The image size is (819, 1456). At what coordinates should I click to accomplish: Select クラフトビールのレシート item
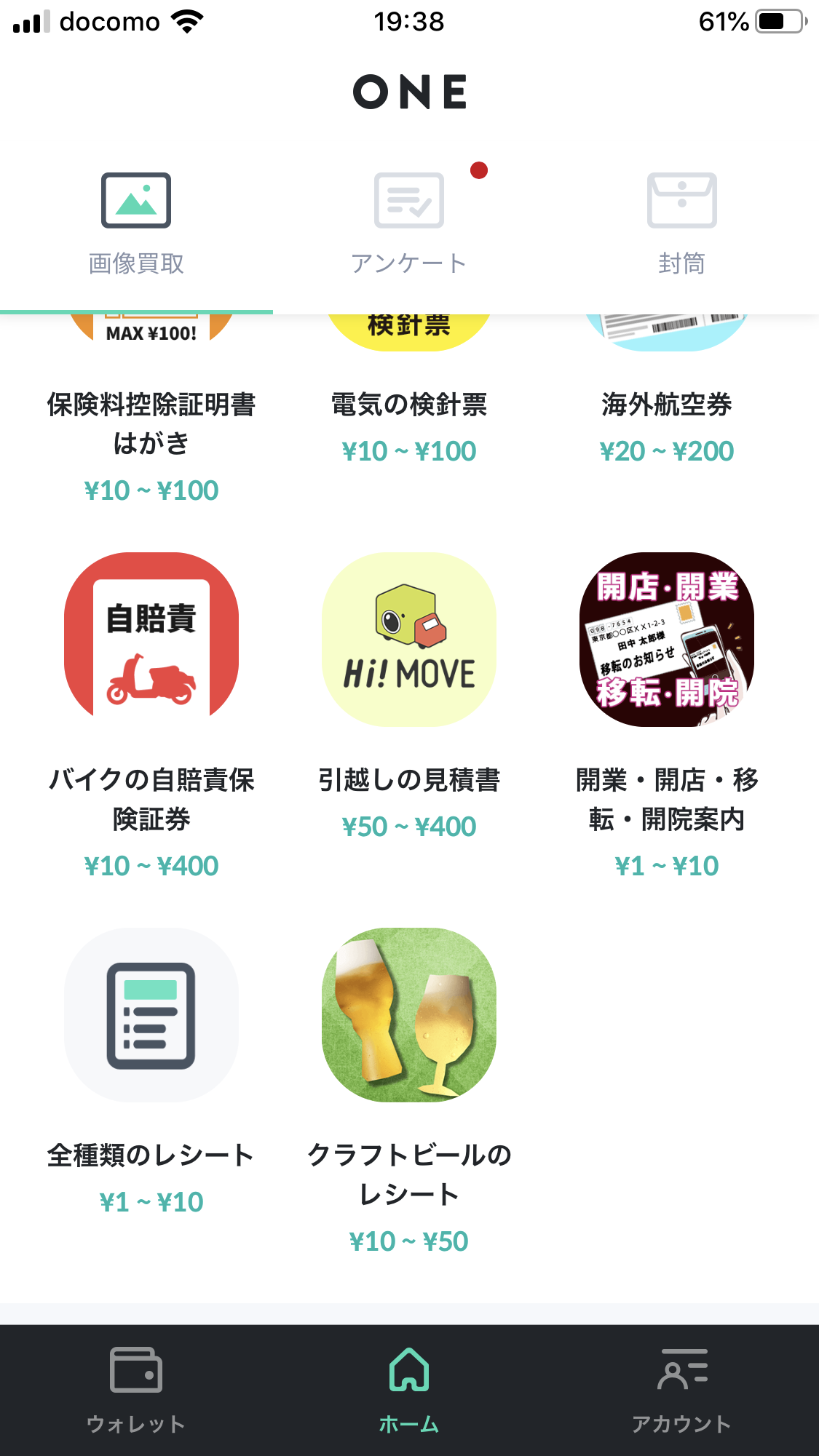408,1015
